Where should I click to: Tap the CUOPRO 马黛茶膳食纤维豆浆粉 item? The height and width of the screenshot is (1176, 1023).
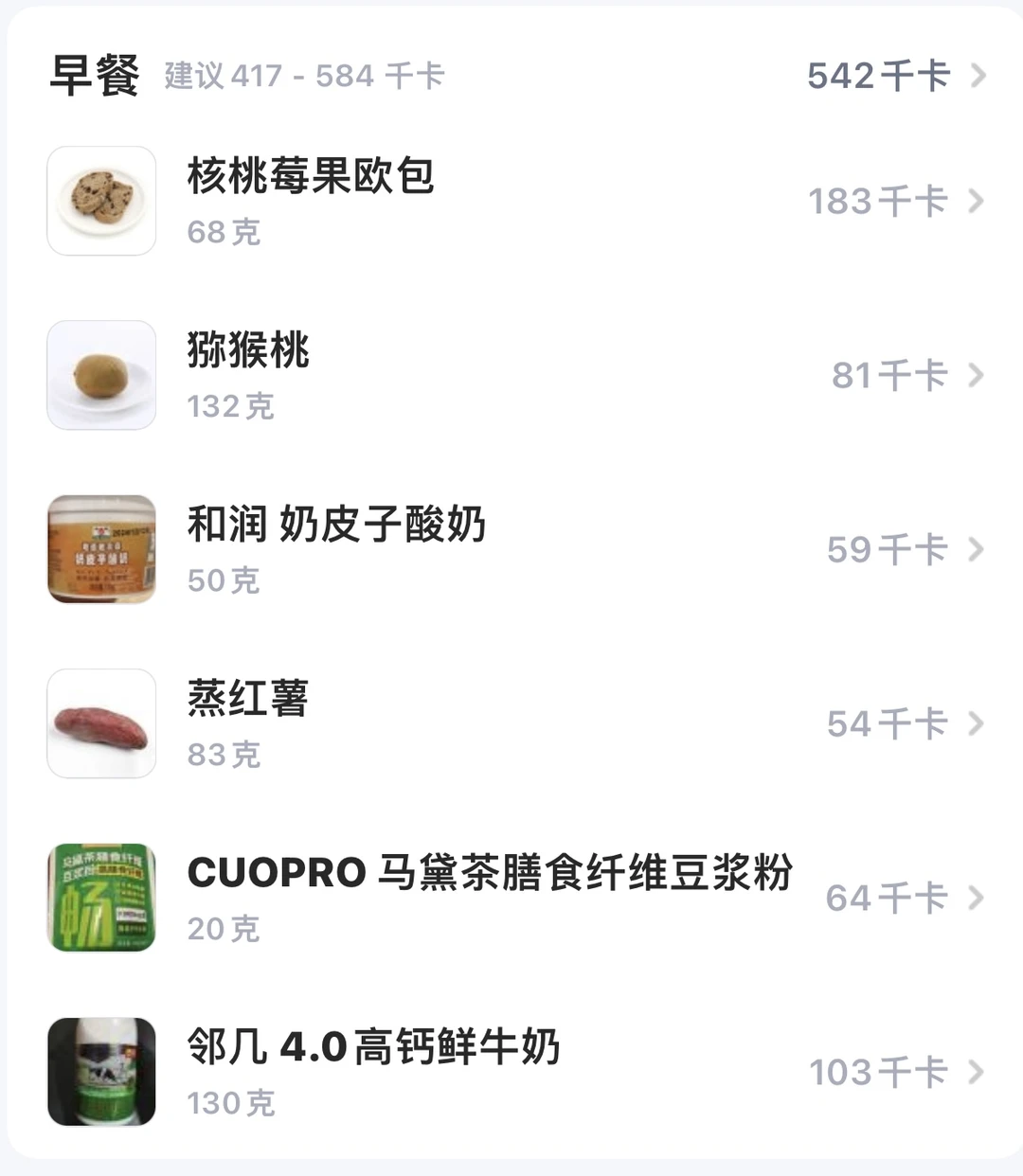point(489,873)
